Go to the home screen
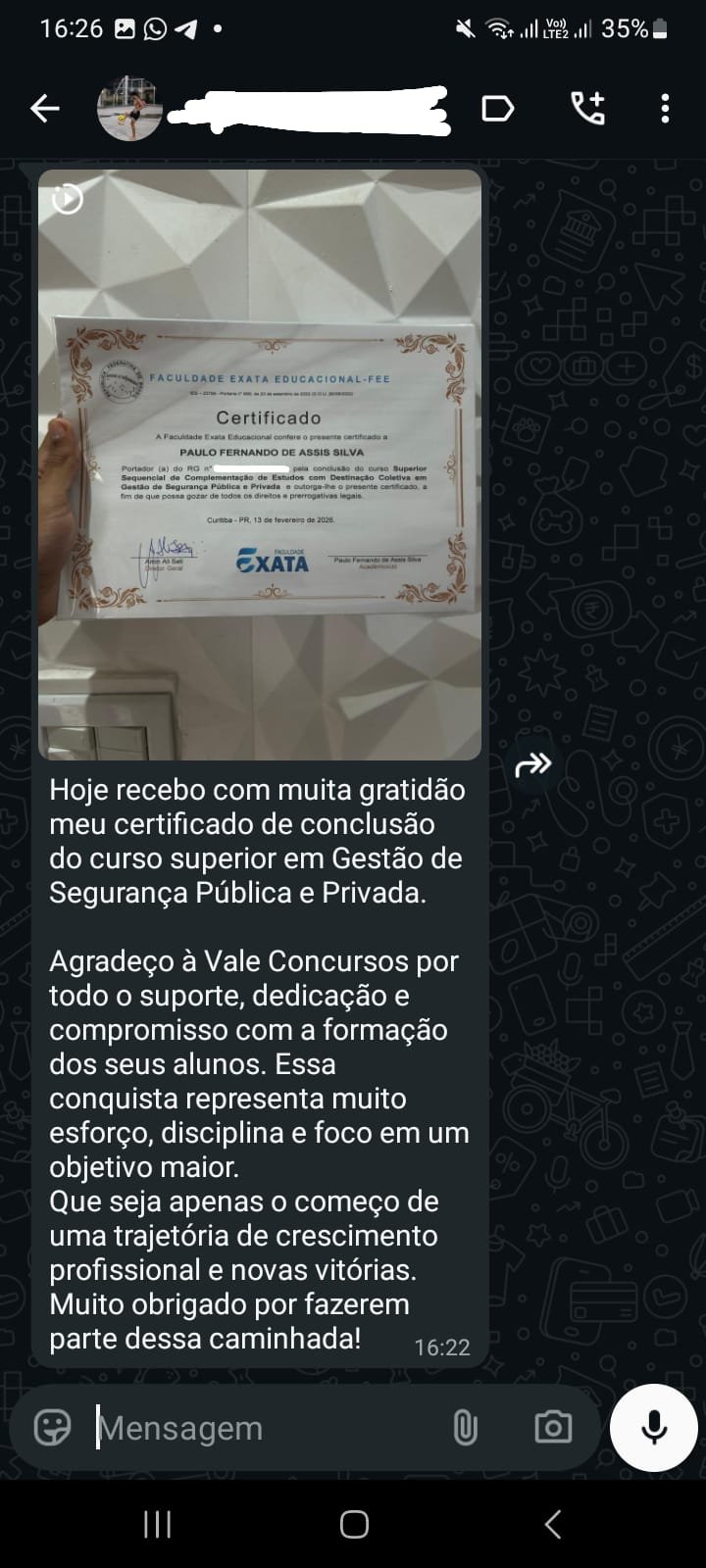 pos(354,1524)
